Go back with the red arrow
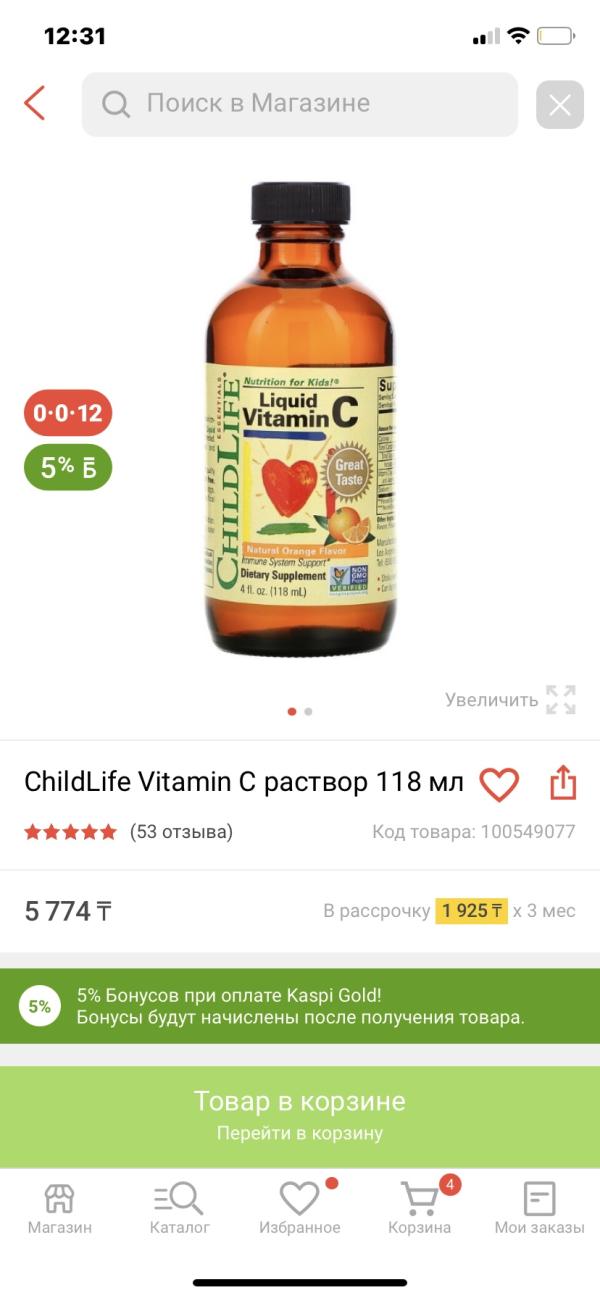 click(x=35, y=103)
